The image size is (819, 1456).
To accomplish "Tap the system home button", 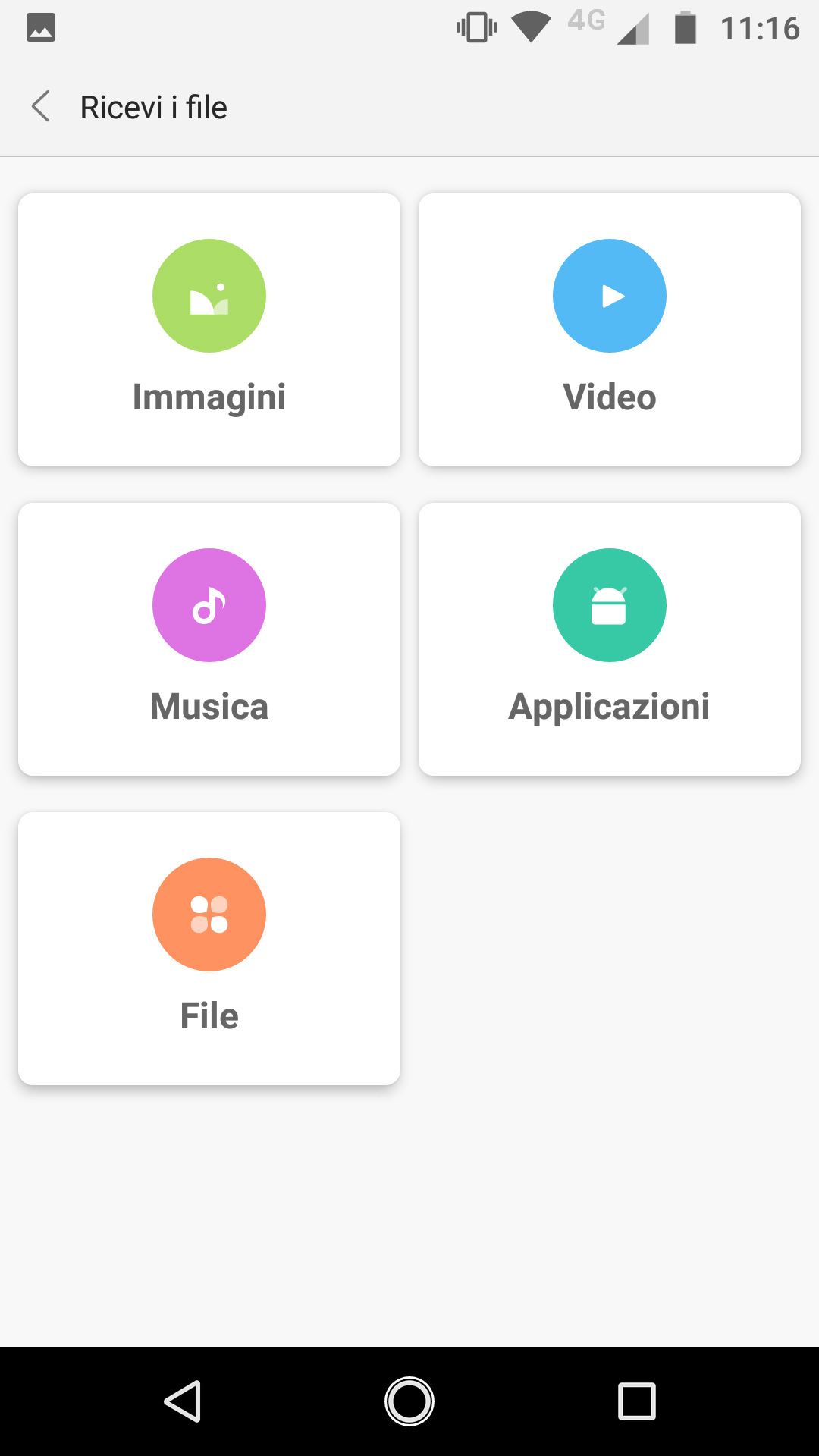I will pos(409,1401).
